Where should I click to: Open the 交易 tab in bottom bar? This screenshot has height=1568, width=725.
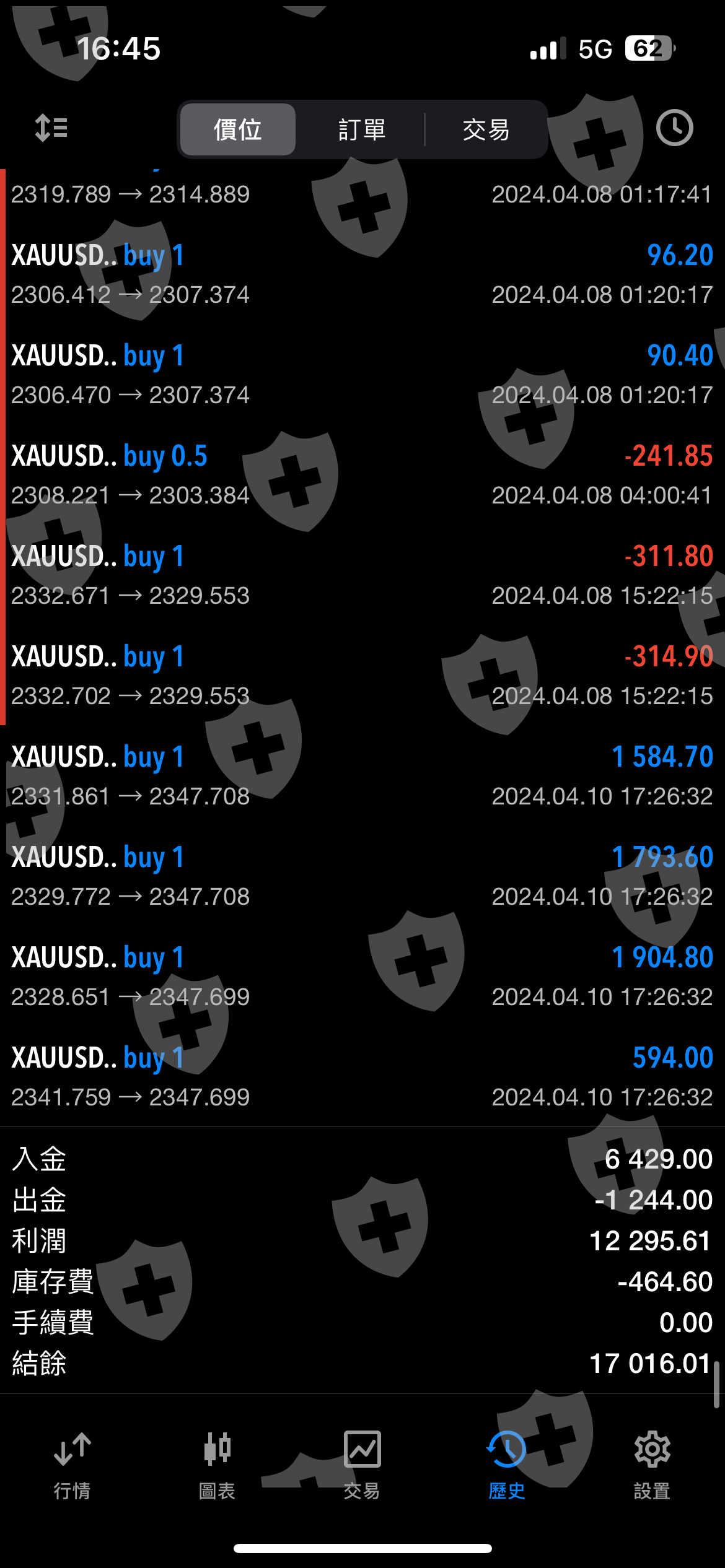[362, 1465]
